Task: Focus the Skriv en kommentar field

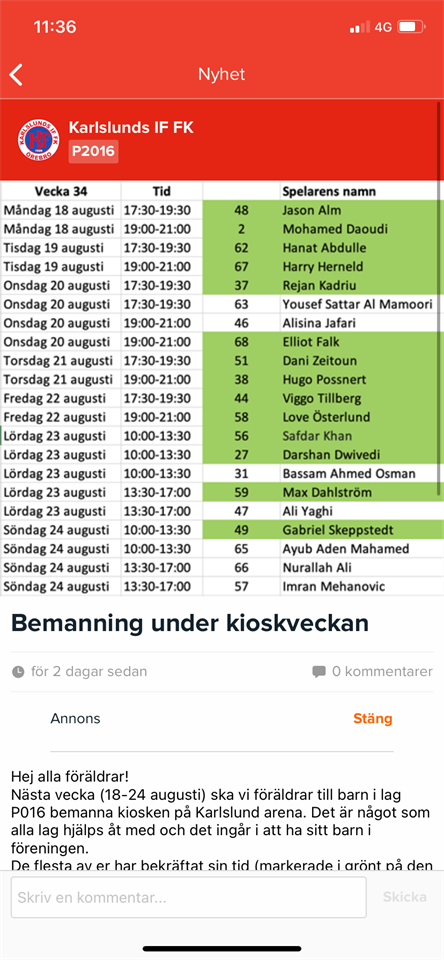Action: (x=189, y=898)
